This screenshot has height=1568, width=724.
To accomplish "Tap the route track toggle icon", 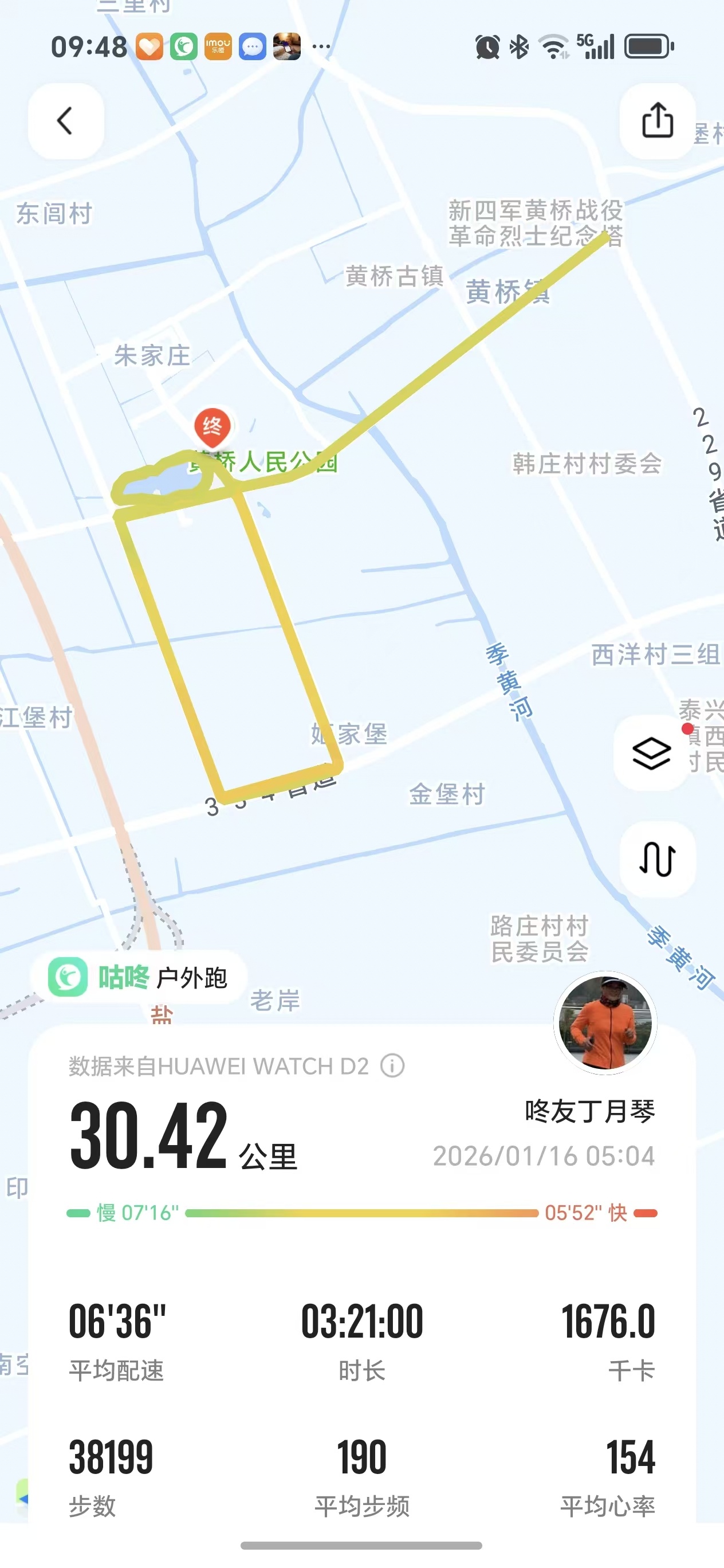I will pos(657,859).
